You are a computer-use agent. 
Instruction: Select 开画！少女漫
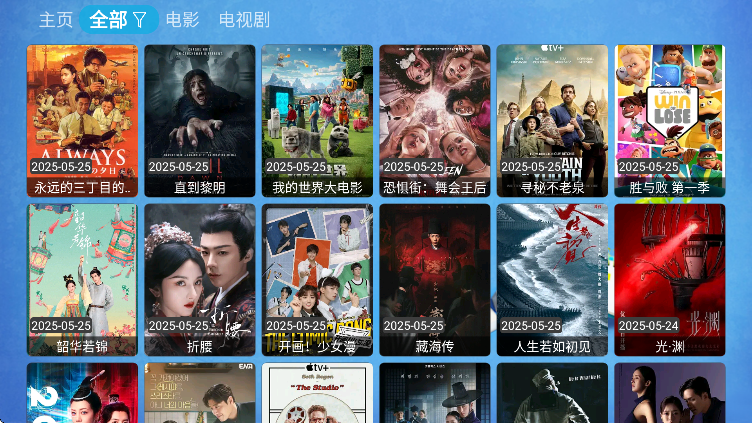pos(317,279)
